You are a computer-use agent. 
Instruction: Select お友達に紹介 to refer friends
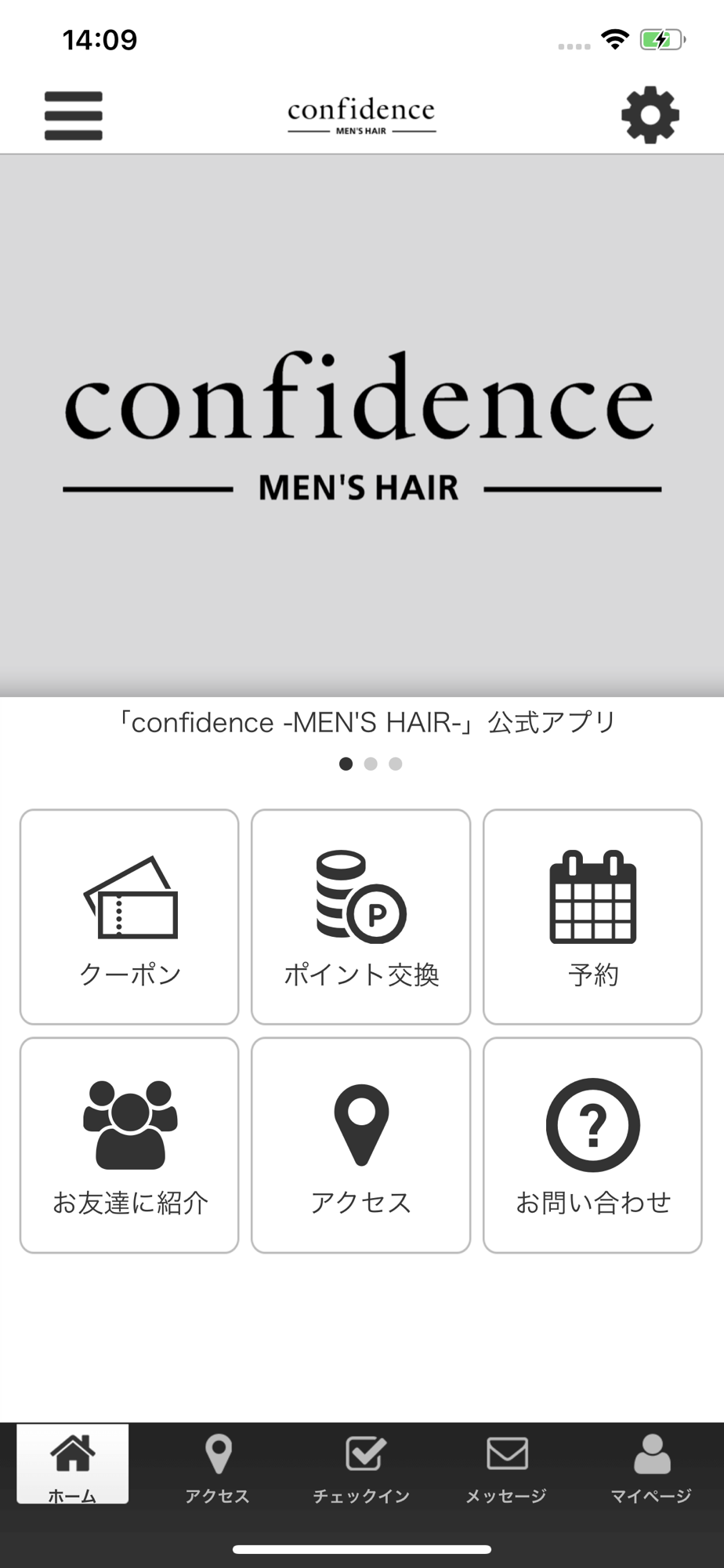coord(129,1145)
